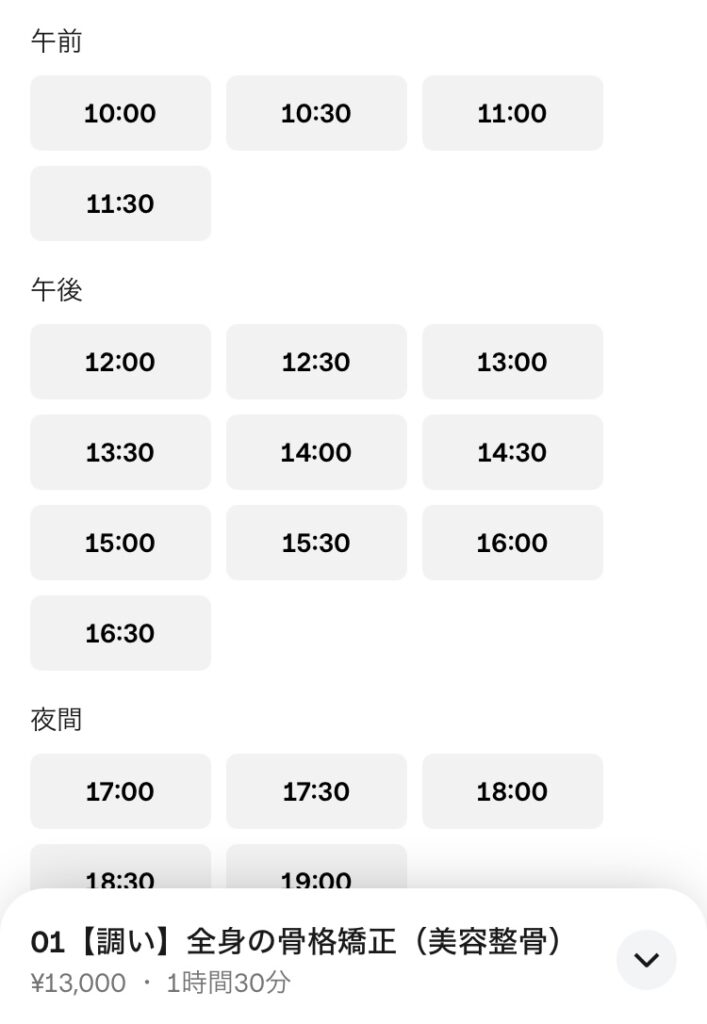The width and height of the screenshot is (707, 1024).
Task: Reserve the 13:30 time slot
Action: coord(120,452)
